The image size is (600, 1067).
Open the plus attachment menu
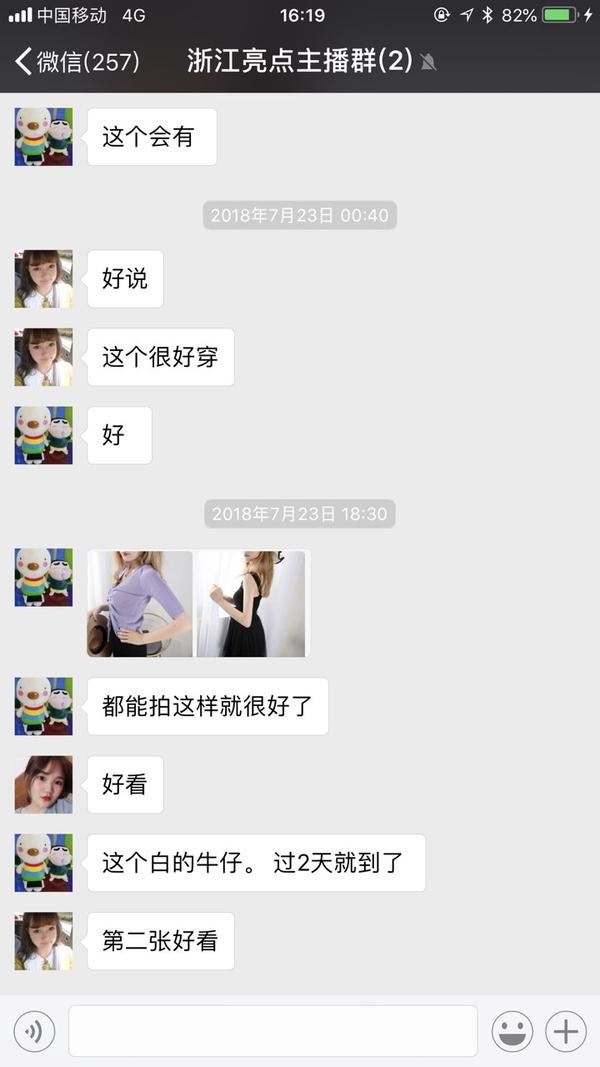[566, 1031]
